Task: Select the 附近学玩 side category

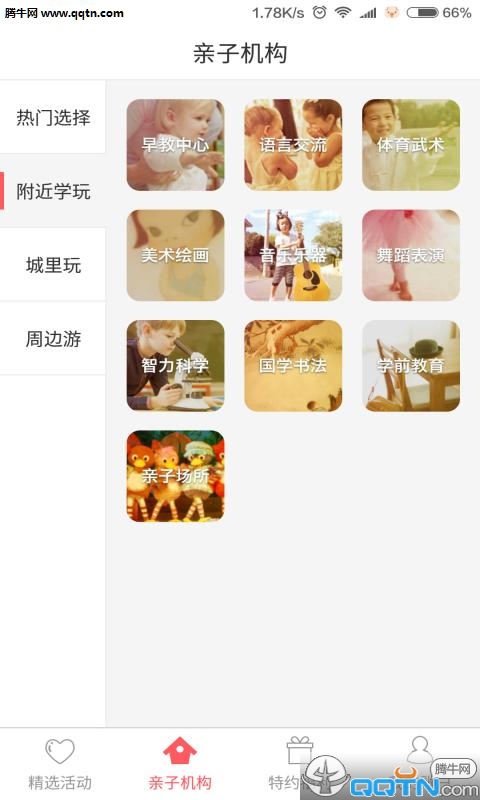Action: coord(53,191)
